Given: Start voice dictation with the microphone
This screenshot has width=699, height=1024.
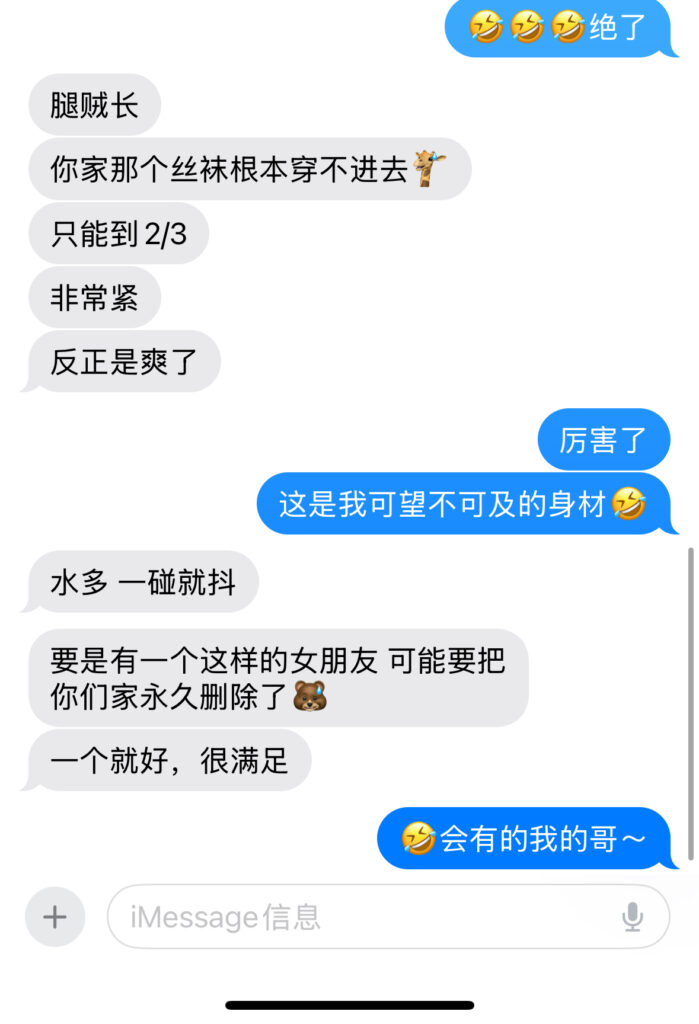Looking at the screenshot, I should pos(632,916).
